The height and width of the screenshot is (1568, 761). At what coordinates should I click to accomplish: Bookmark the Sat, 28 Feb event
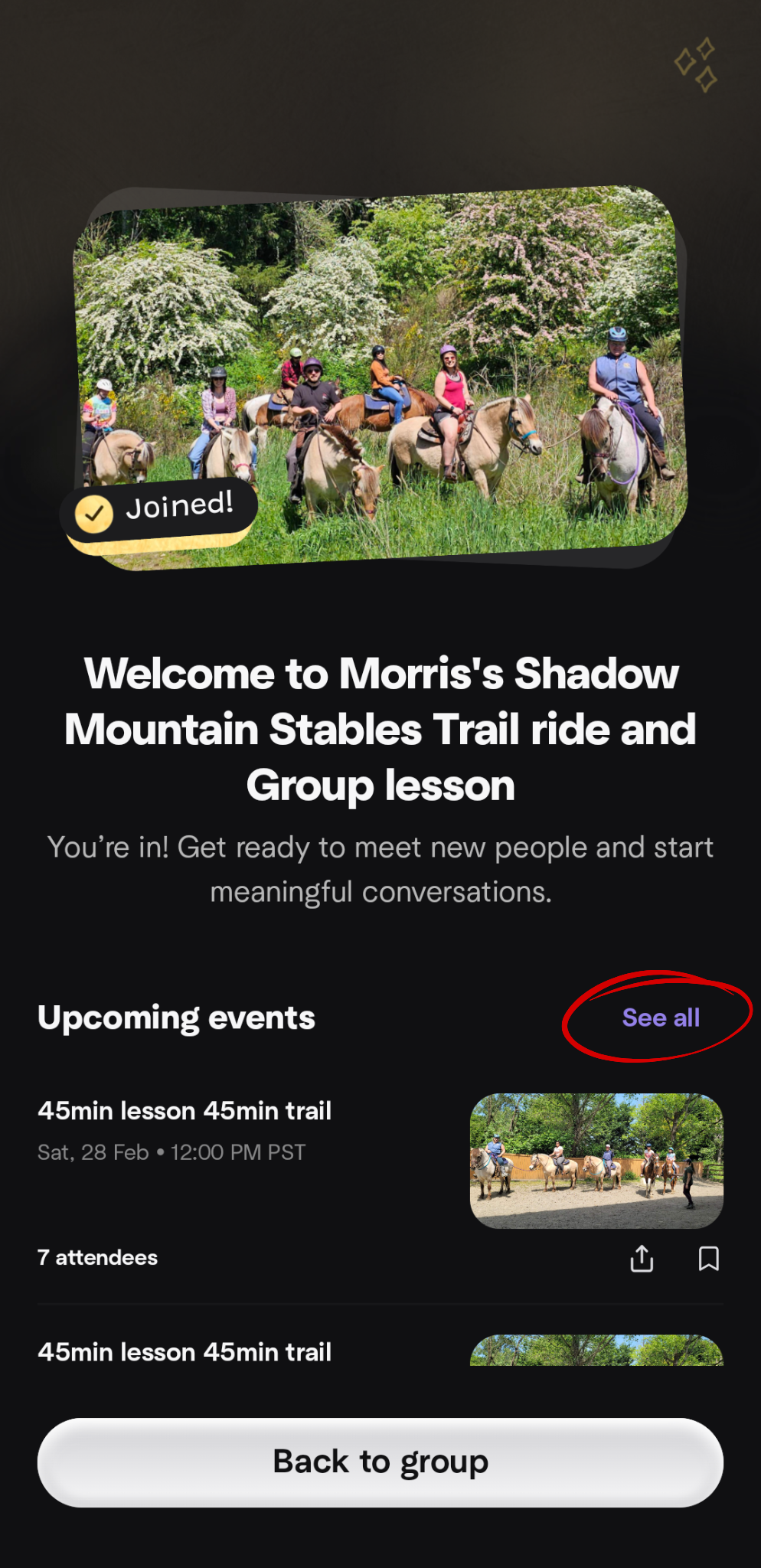tap(708, 1258)
